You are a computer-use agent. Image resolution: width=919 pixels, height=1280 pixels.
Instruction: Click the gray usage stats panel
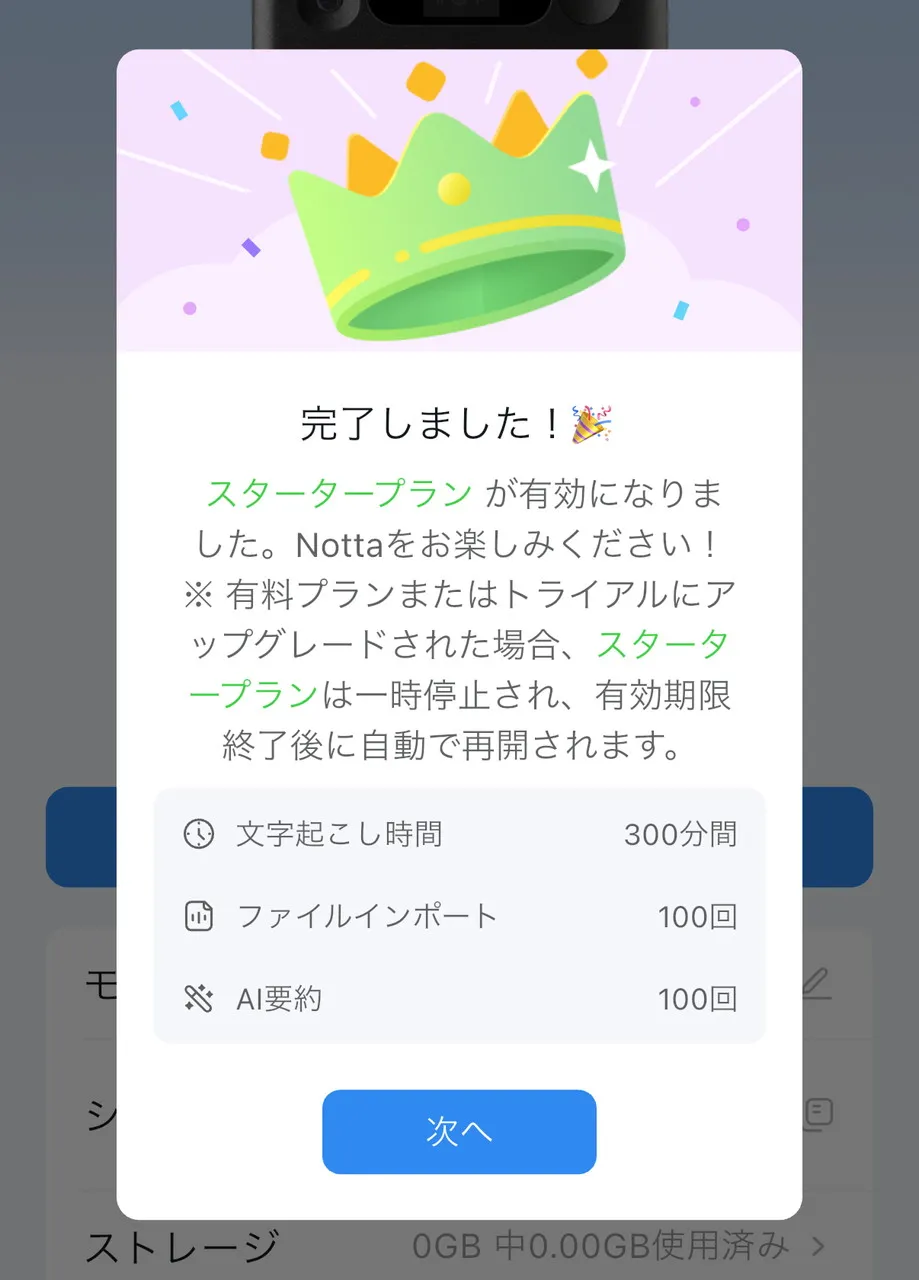[458, 914]
